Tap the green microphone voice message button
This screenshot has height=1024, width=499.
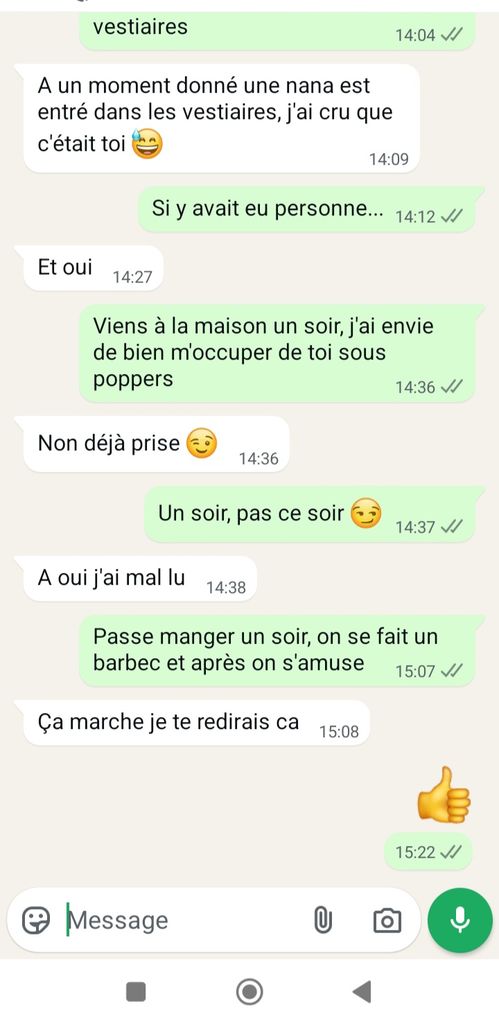pos(460,920)
